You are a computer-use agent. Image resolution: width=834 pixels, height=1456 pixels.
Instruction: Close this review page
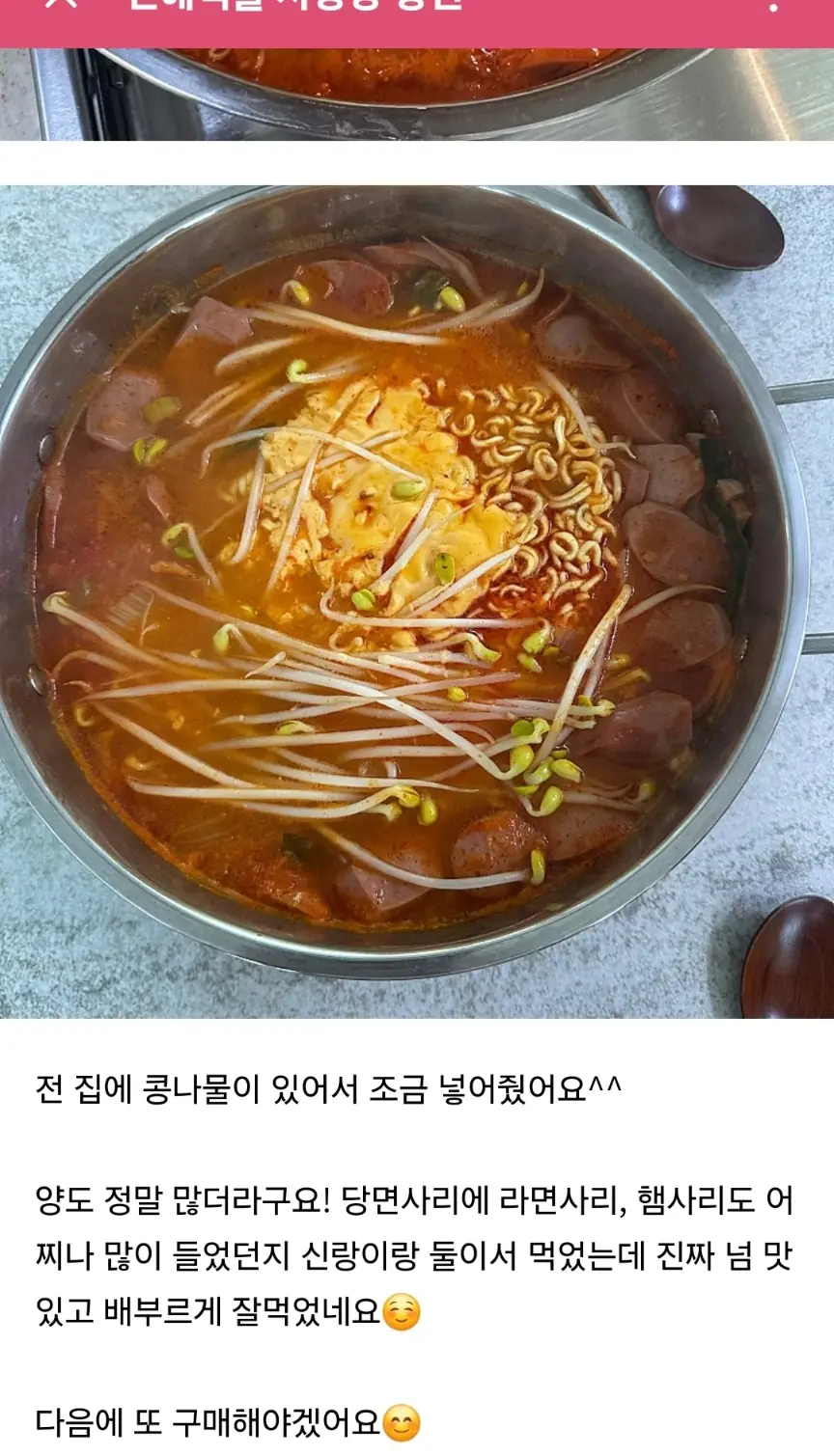coord(60,5)
